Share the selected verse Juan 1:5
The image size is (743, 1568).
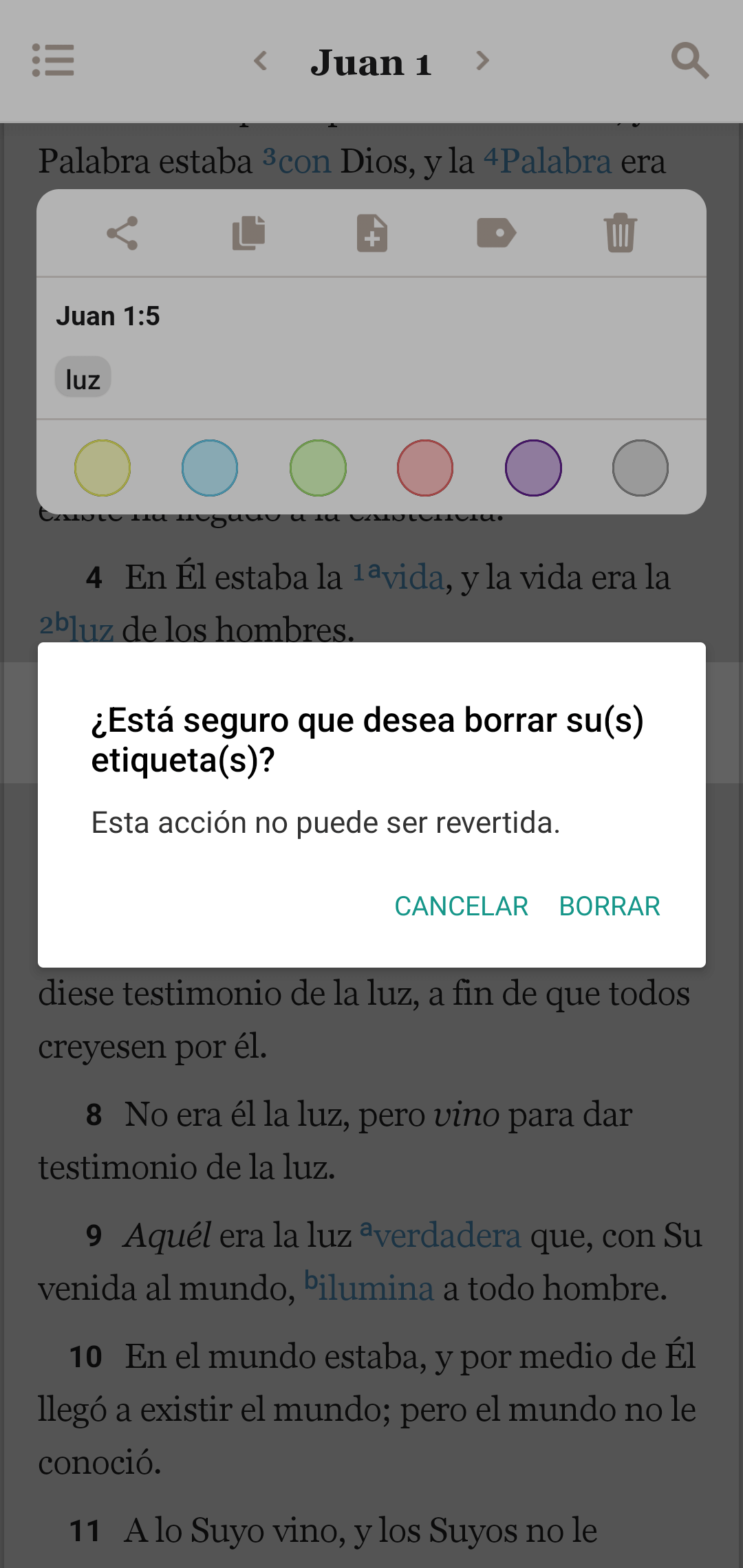(122, 233)
